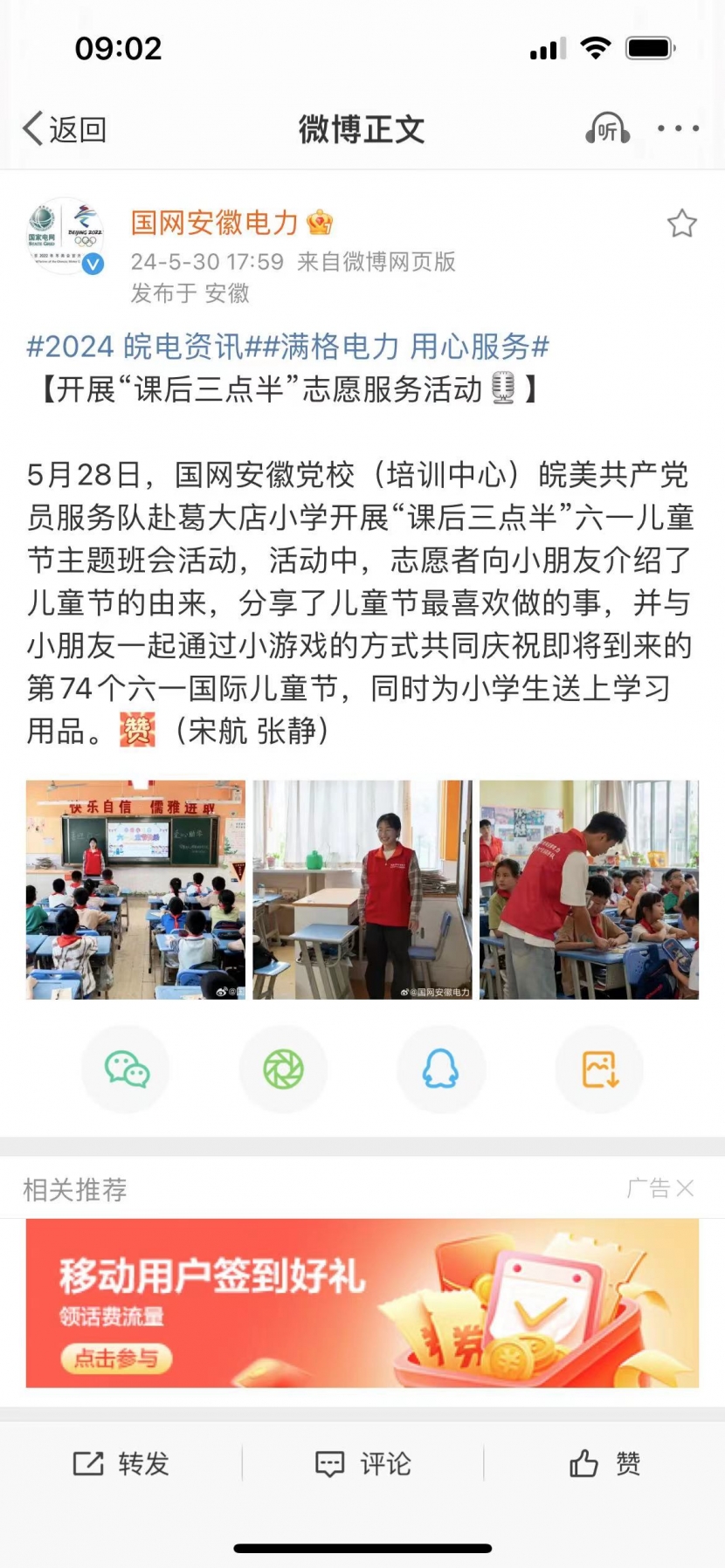Viewport: 725px width, 1568px height.
Task: View photo of volunteer standing by window
Action: tap(362, 889)
